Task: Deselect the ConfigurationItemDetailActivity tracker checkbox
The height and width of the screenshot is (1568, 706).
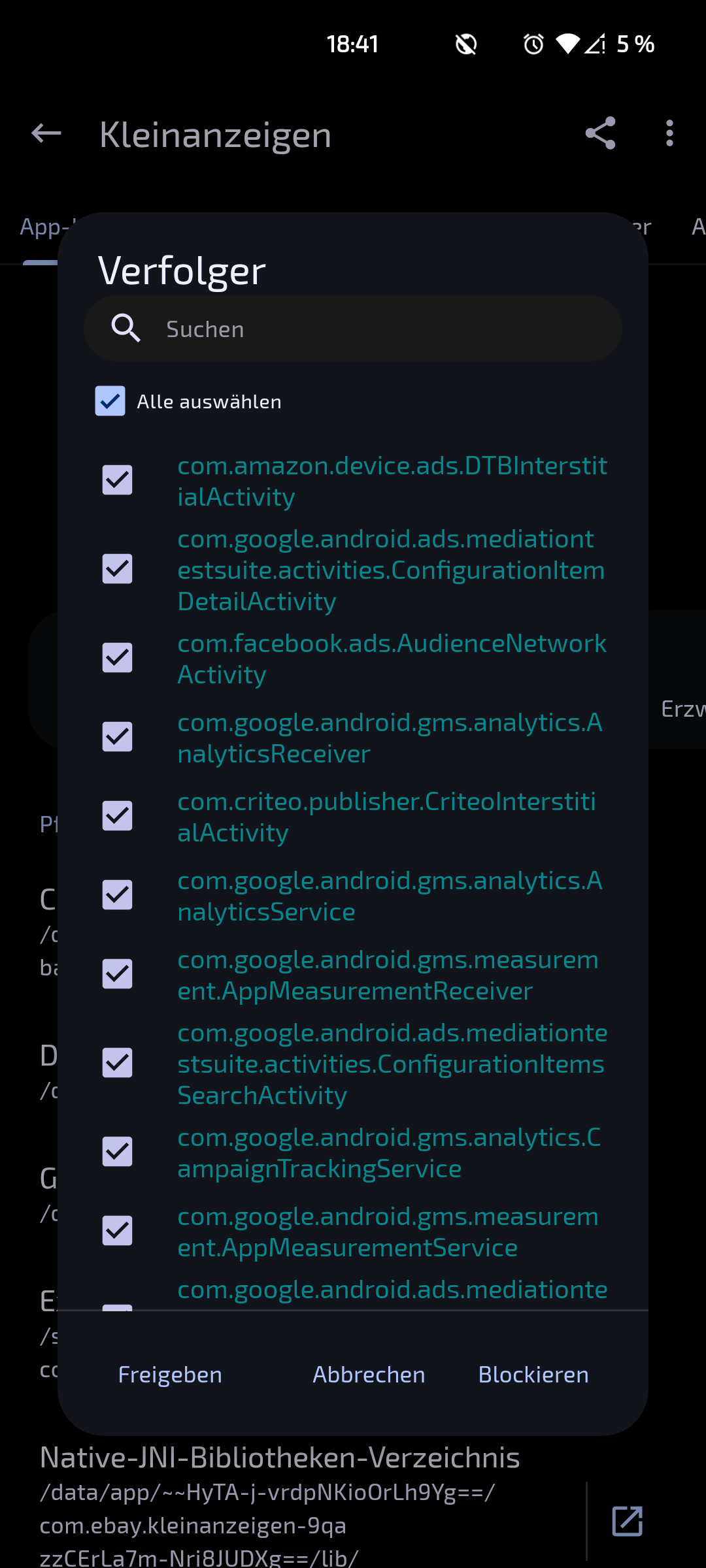Action: (118, 569)
